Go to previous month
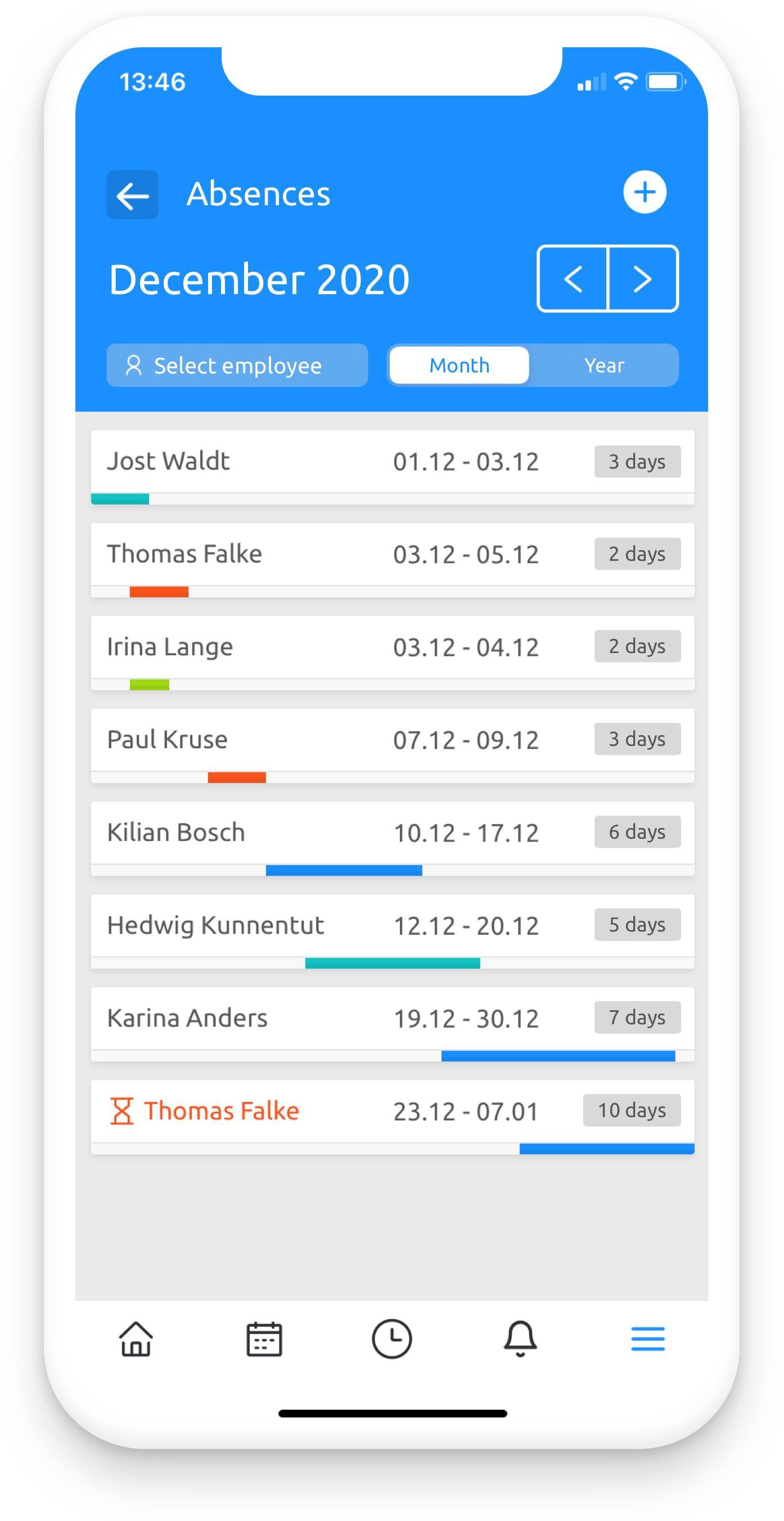The image size is (784, 1521). (x=573, y=278)
